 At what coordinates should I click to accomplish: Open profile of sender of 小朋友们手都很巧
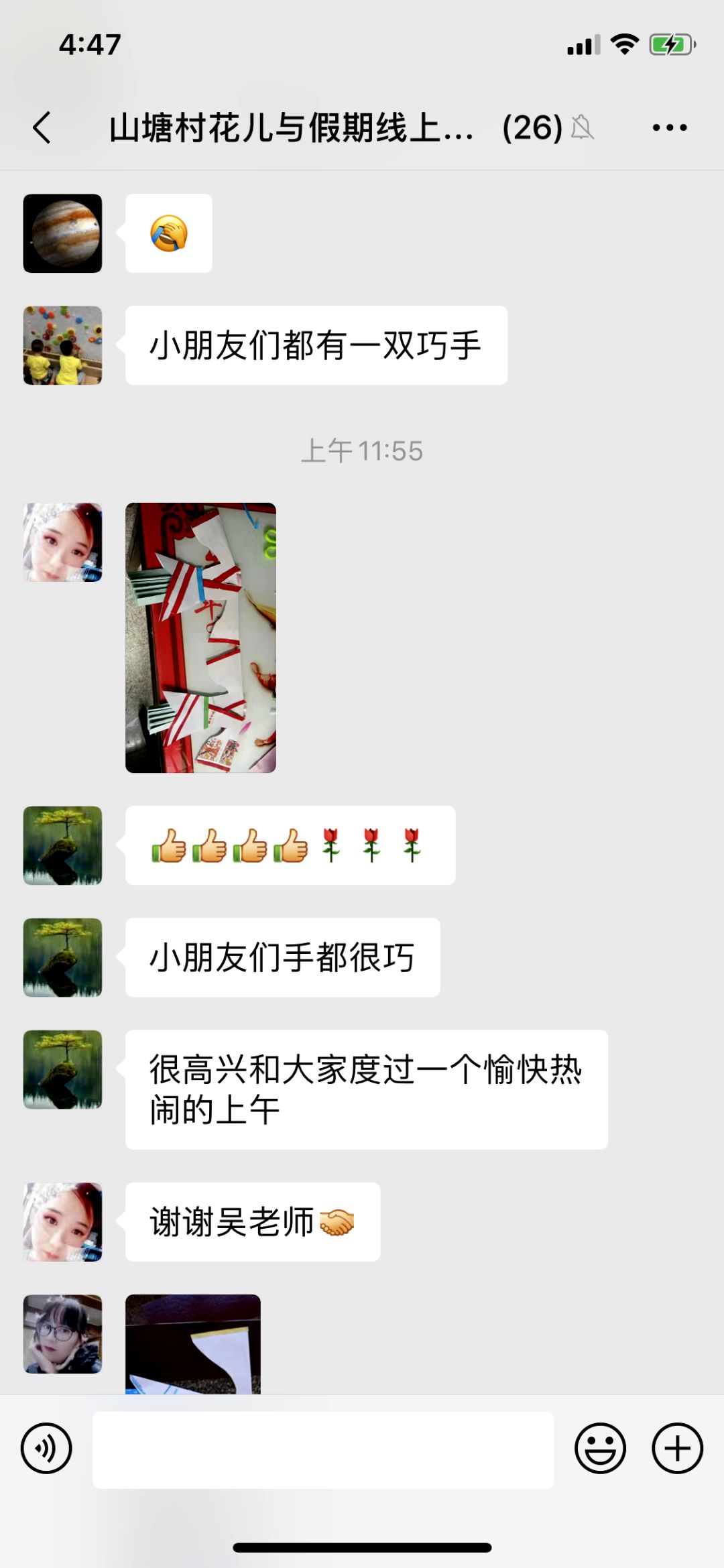(x=62, y=957)
